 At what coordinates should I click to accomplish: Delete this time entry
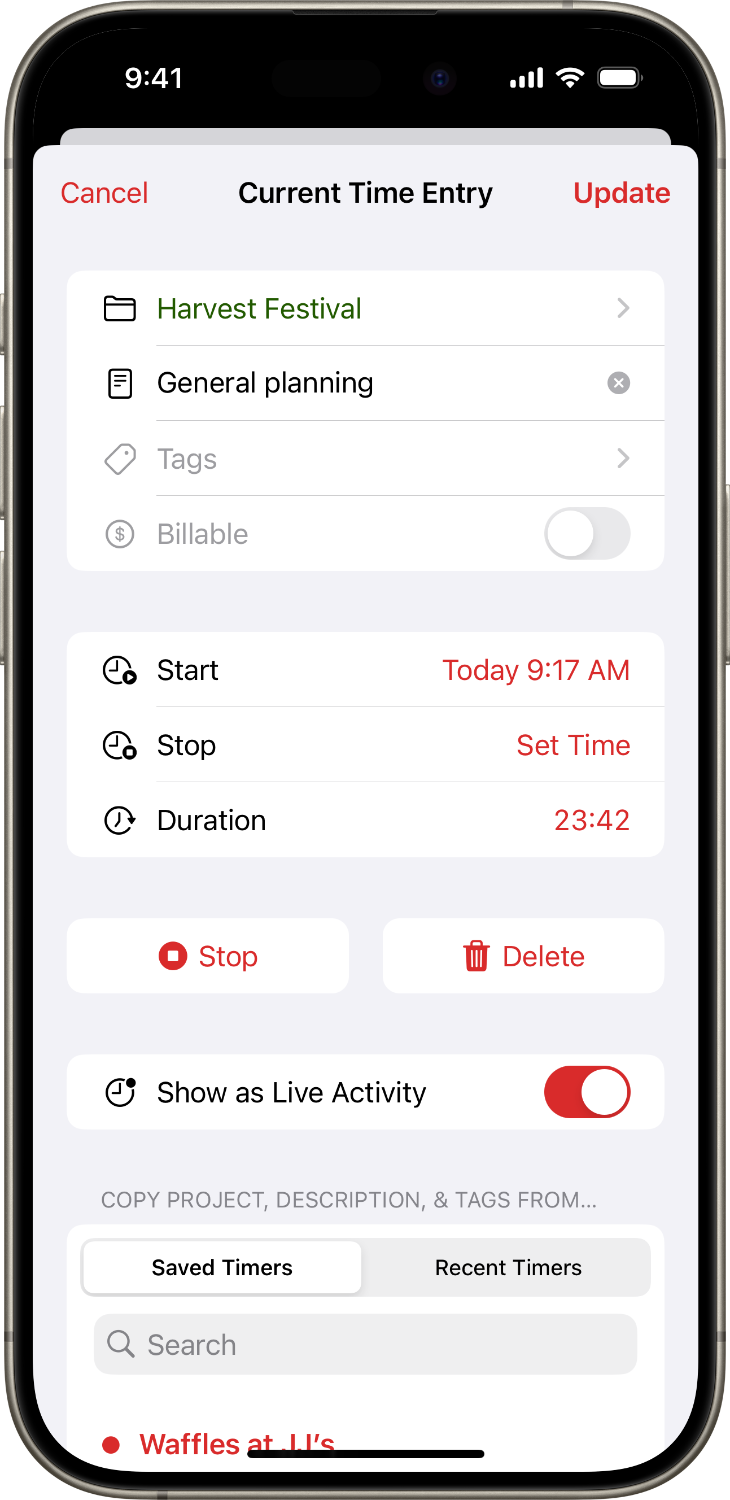(523, 956)
